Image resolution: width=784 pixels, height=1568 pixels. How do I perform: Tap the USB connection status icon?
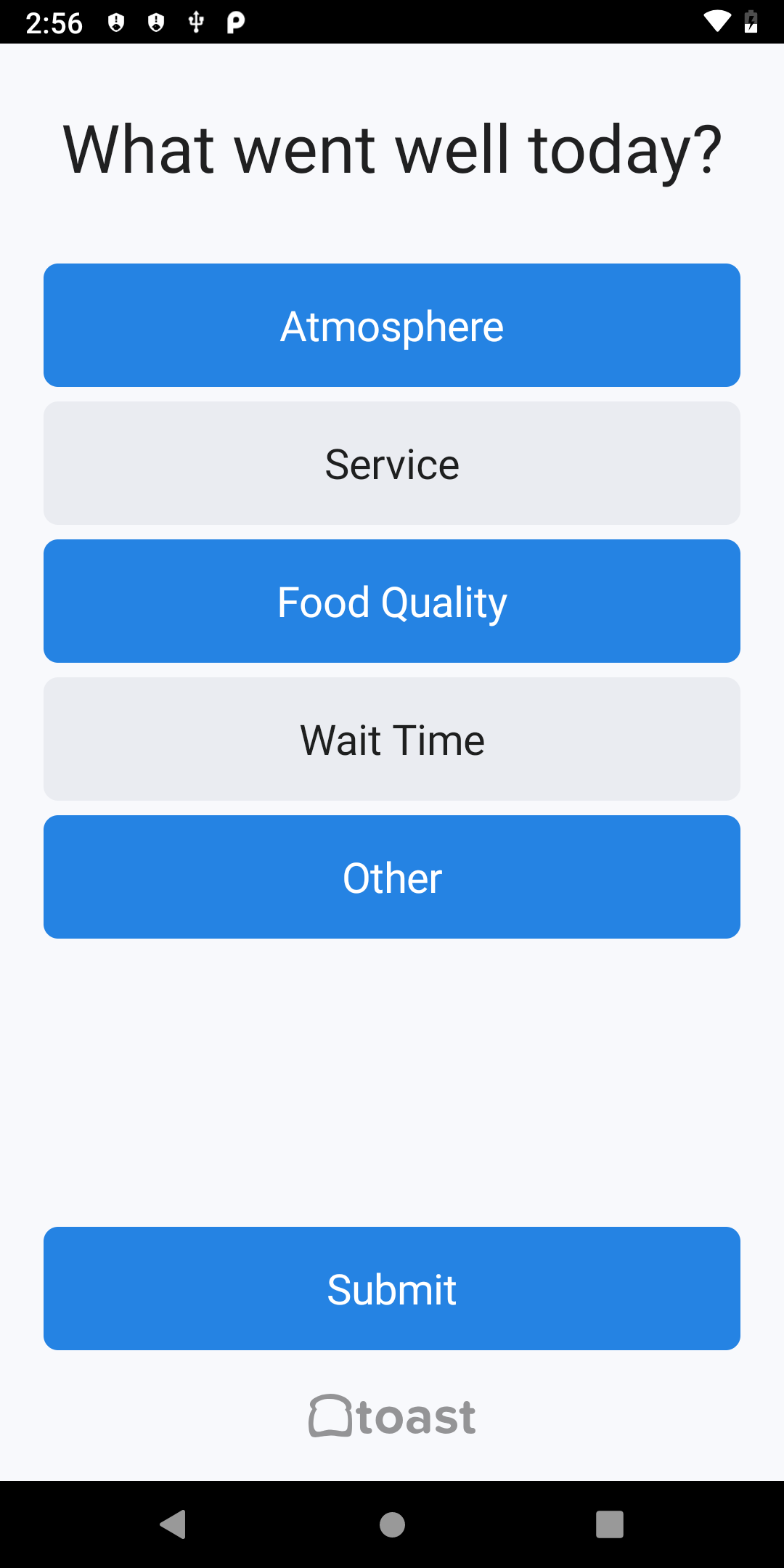click(195, 23)
